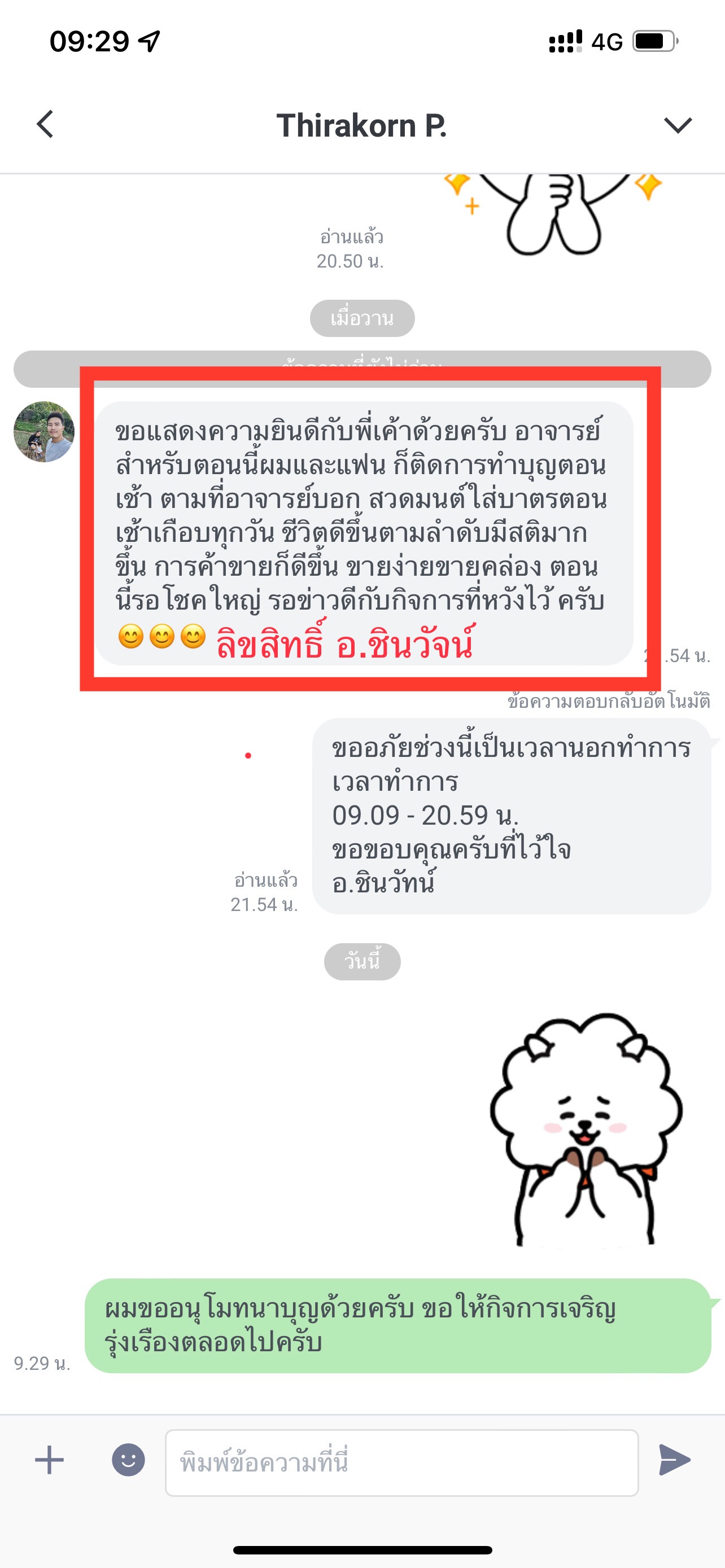Open the emoji and sticker picker
This screenshot has width=725, height=1568.
128,1460
